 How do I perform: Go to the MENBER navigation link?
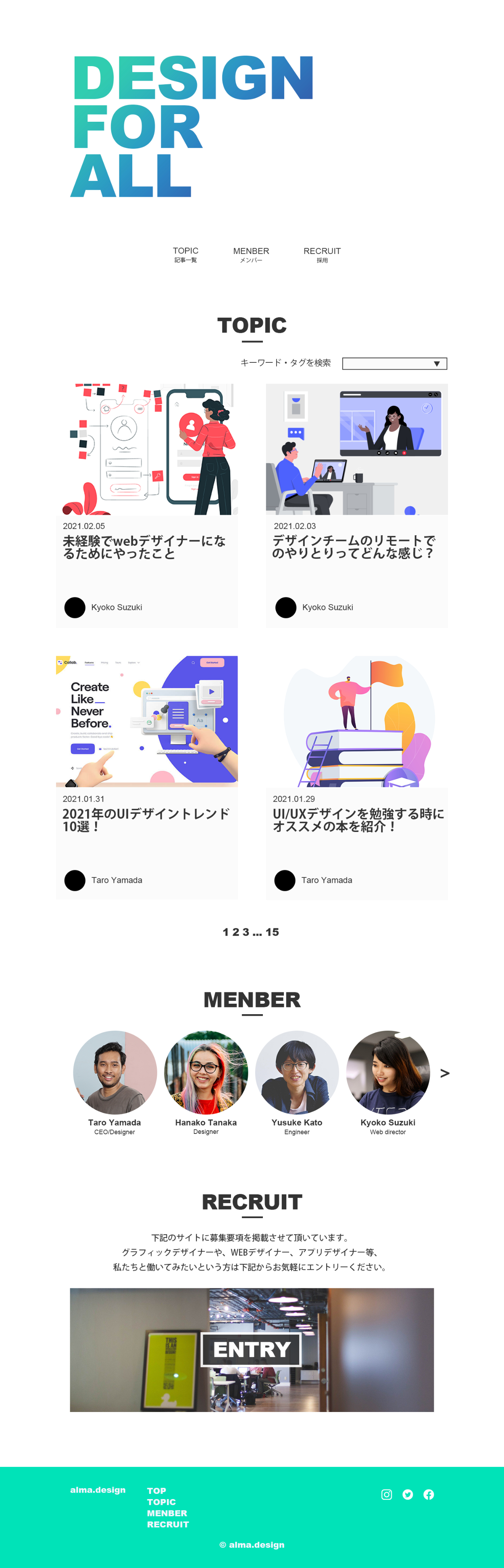click(251, 254)
